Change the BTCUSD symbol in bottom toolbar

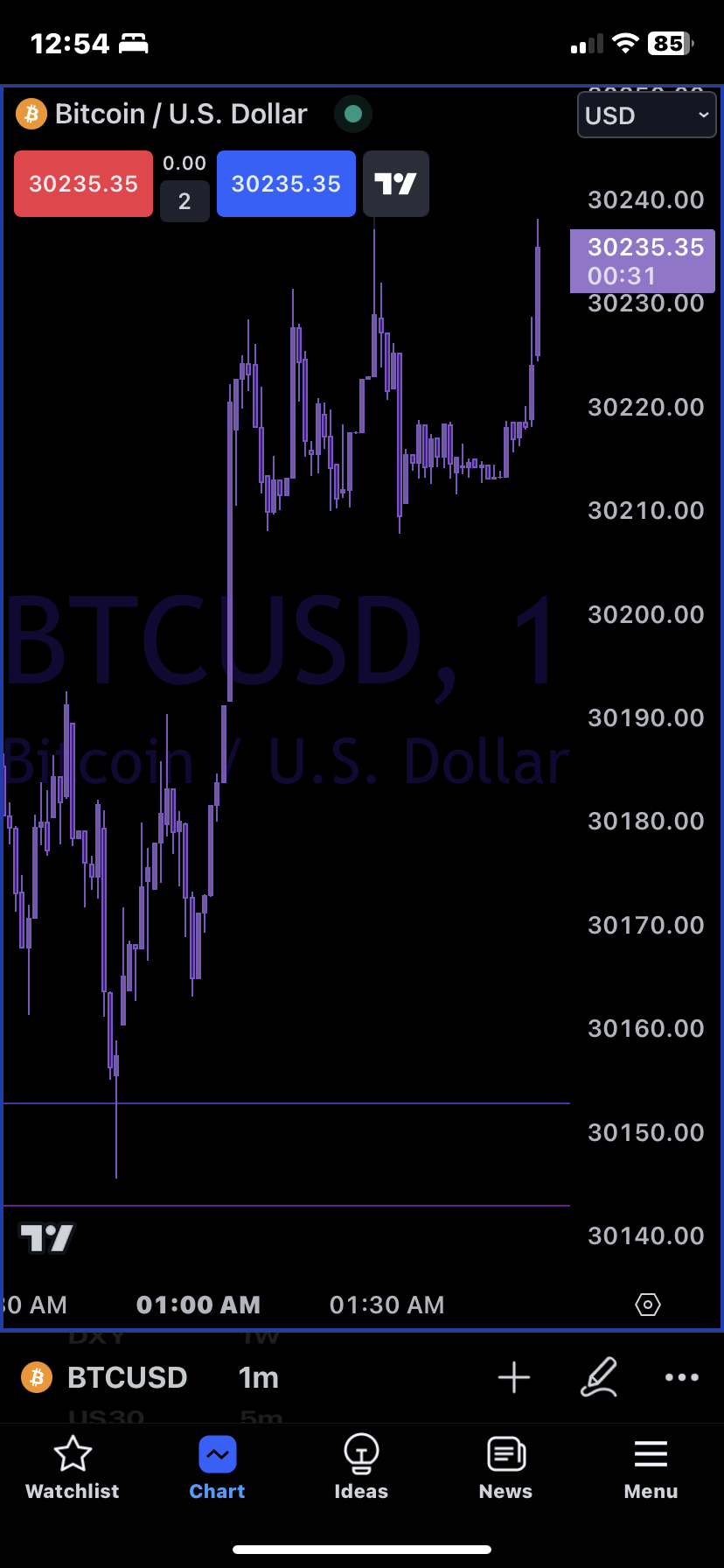127,1377
